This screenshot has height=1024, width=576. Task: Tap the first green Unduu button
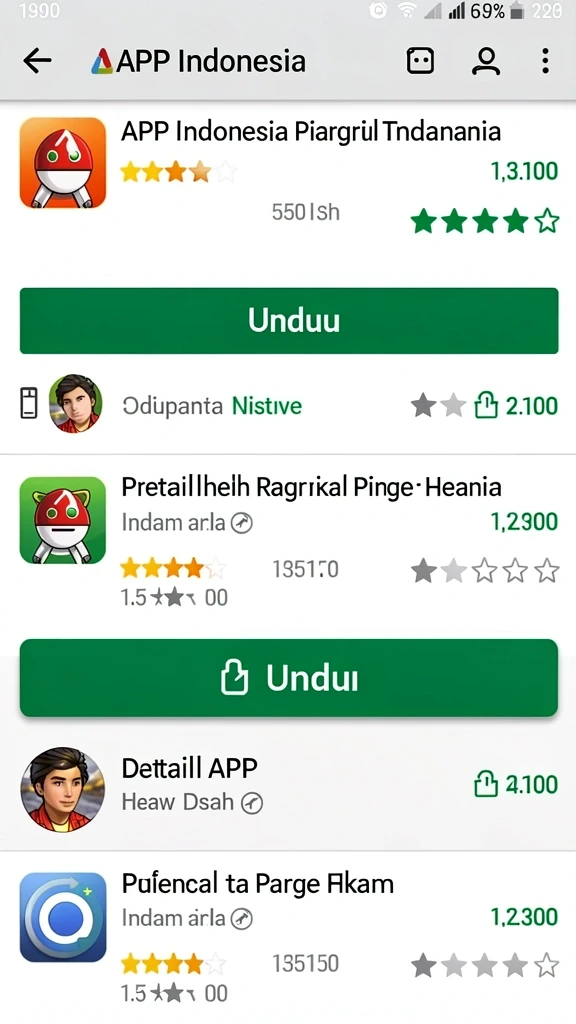point(289,321)
